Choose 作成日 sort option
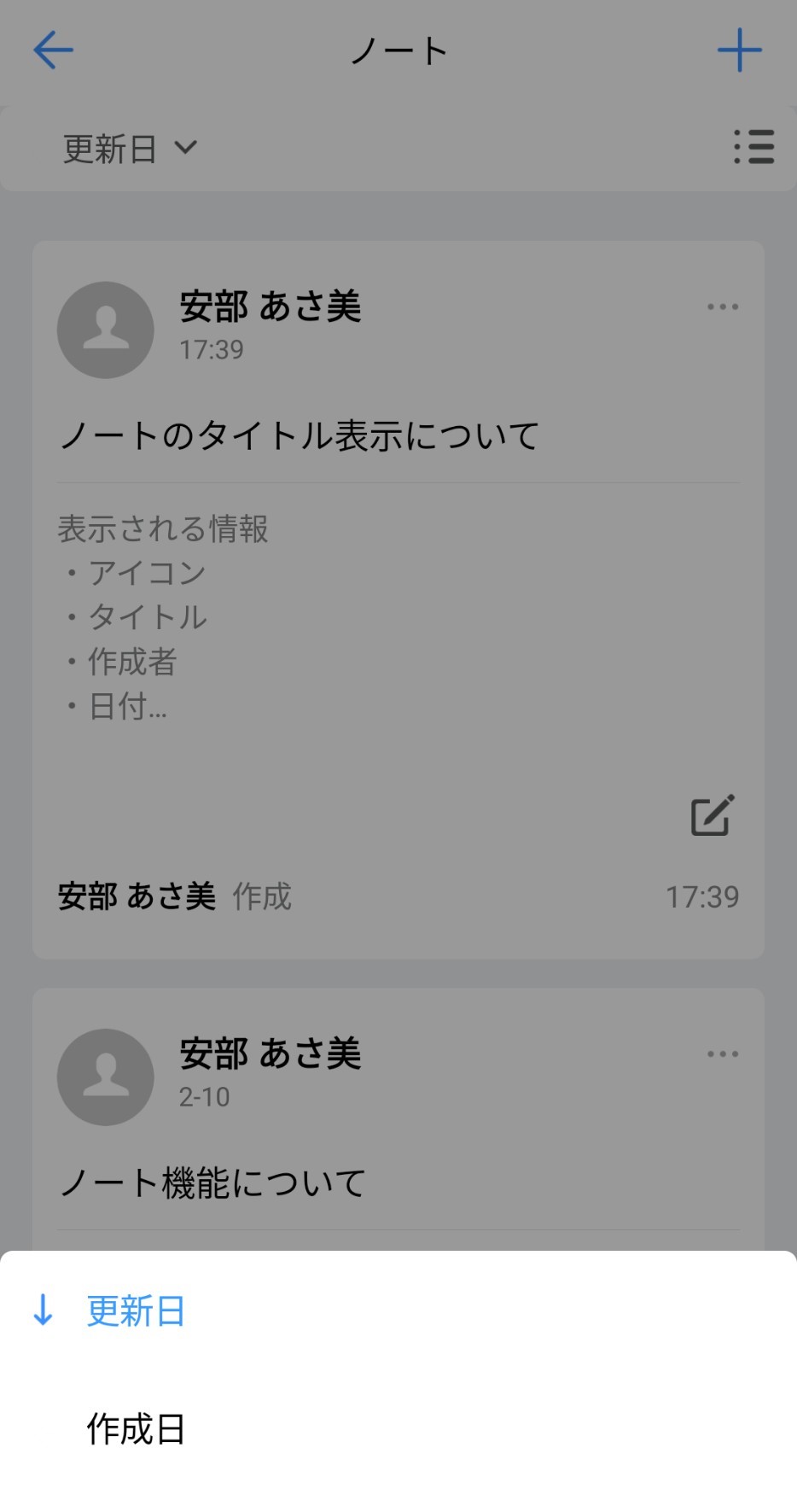797x1512 pixels. coord(398,1428)
